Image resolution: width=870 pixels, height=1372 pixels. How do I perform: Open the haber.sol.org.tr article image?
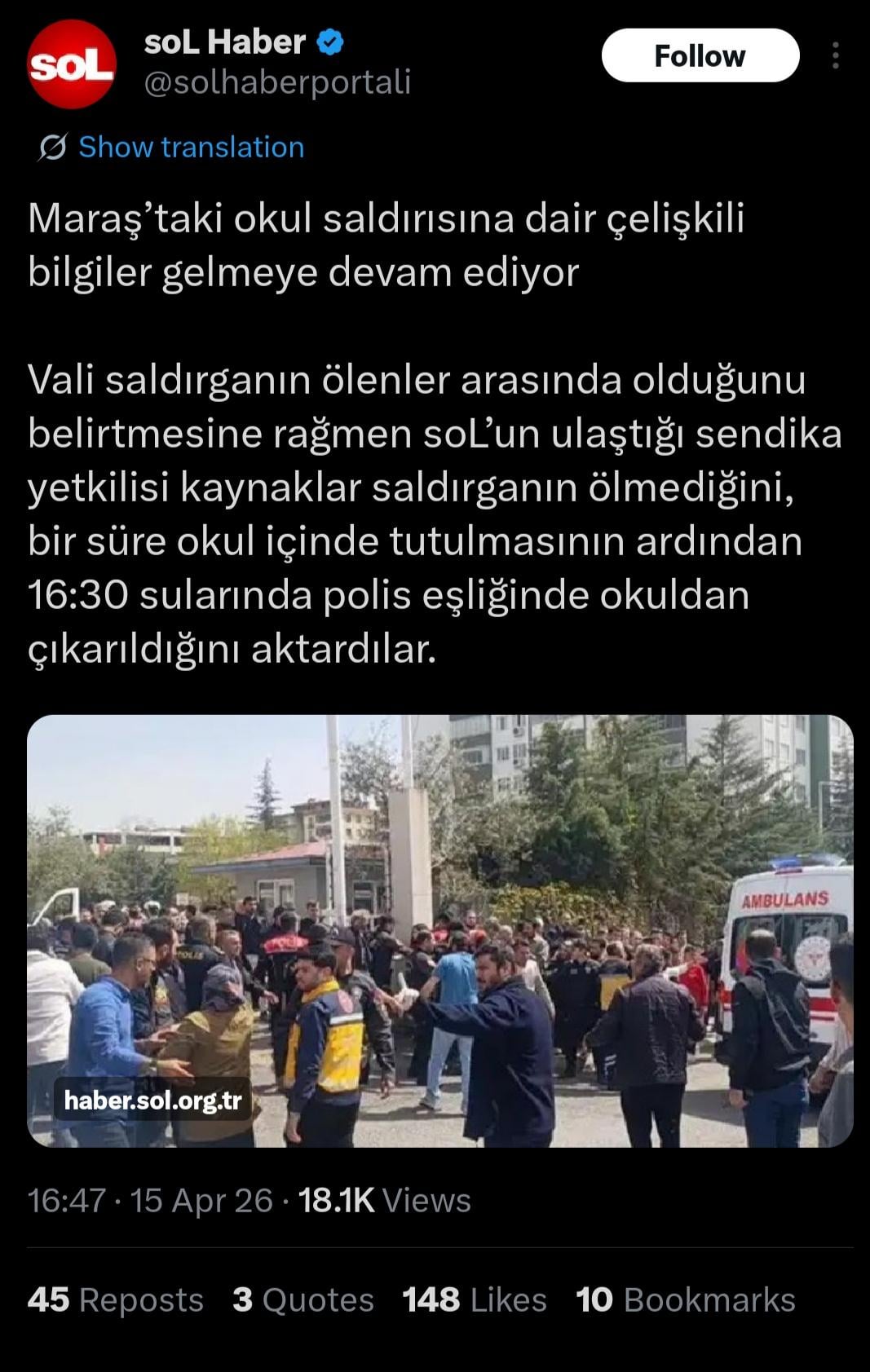[x=439, y=930]
